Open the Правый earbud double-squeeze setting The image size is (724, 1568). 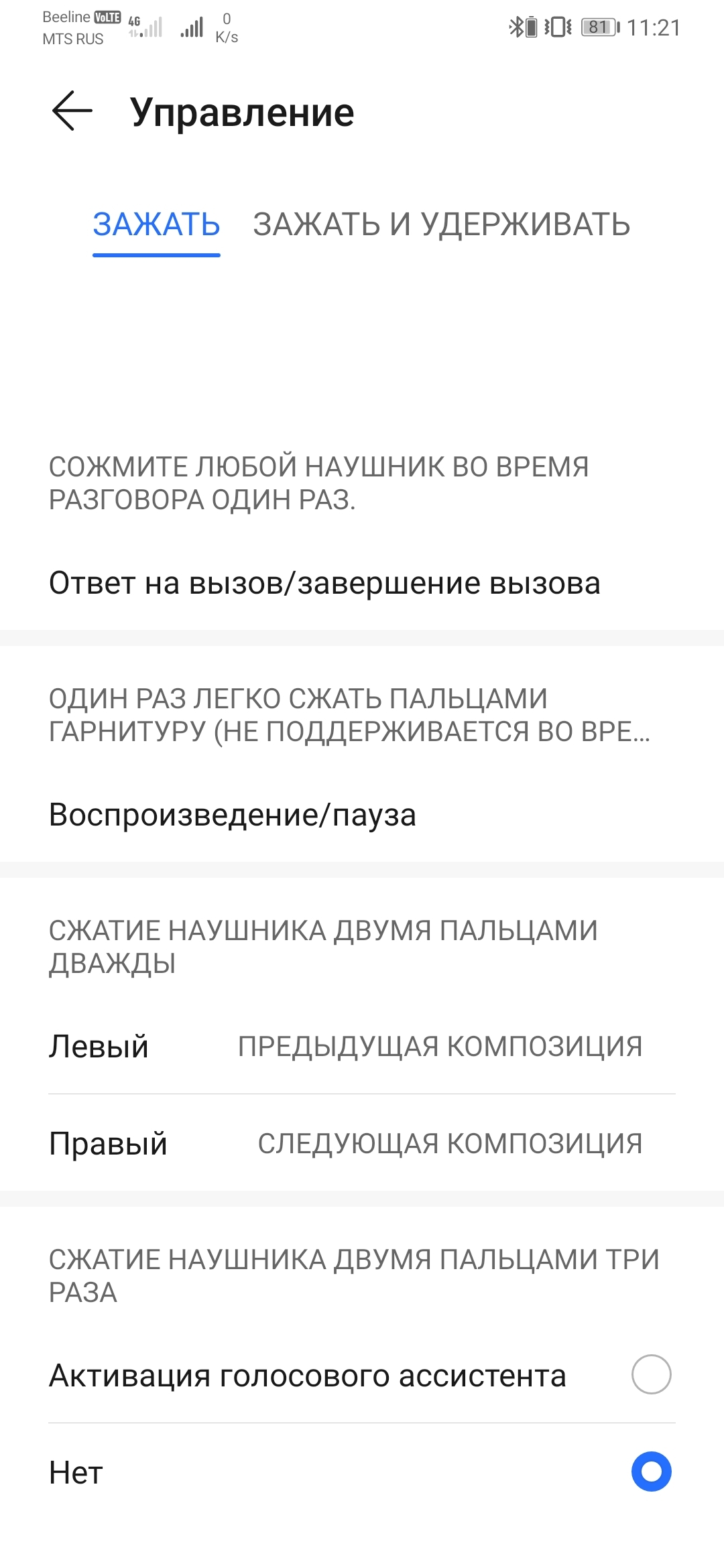coord(362,1143)
